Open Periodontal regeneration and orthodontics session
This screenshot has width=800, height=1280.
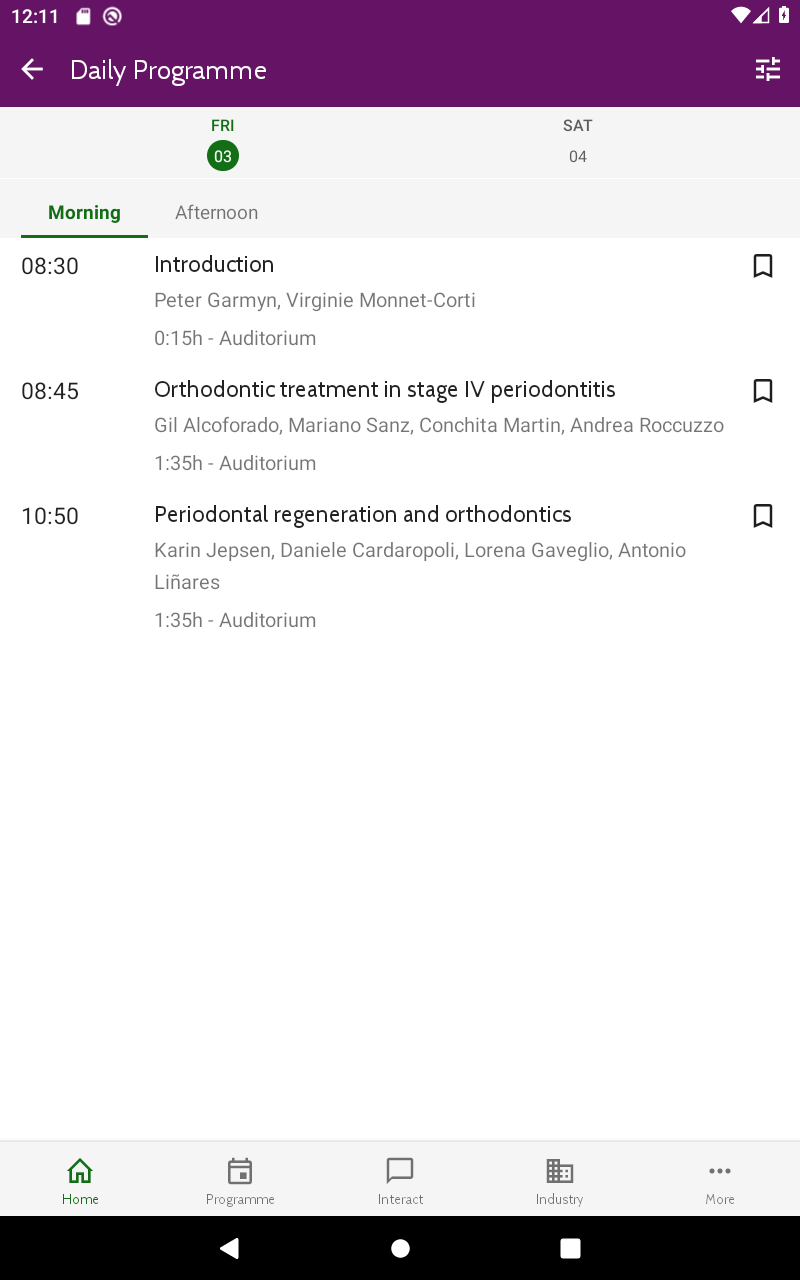(x=362, y=515)
